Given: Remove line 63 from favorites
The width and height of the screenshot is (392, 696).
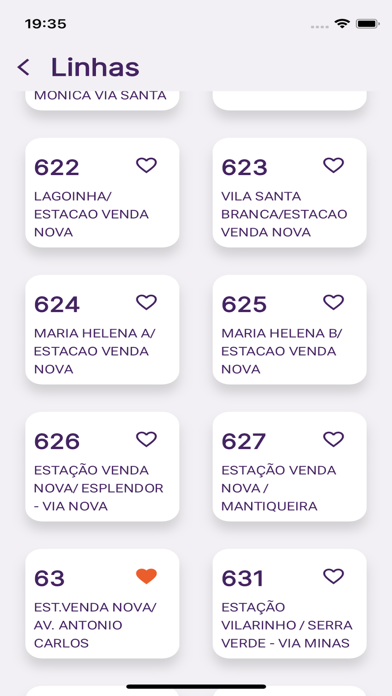Looking at the screenshot, I should click(x=147, y=577).
